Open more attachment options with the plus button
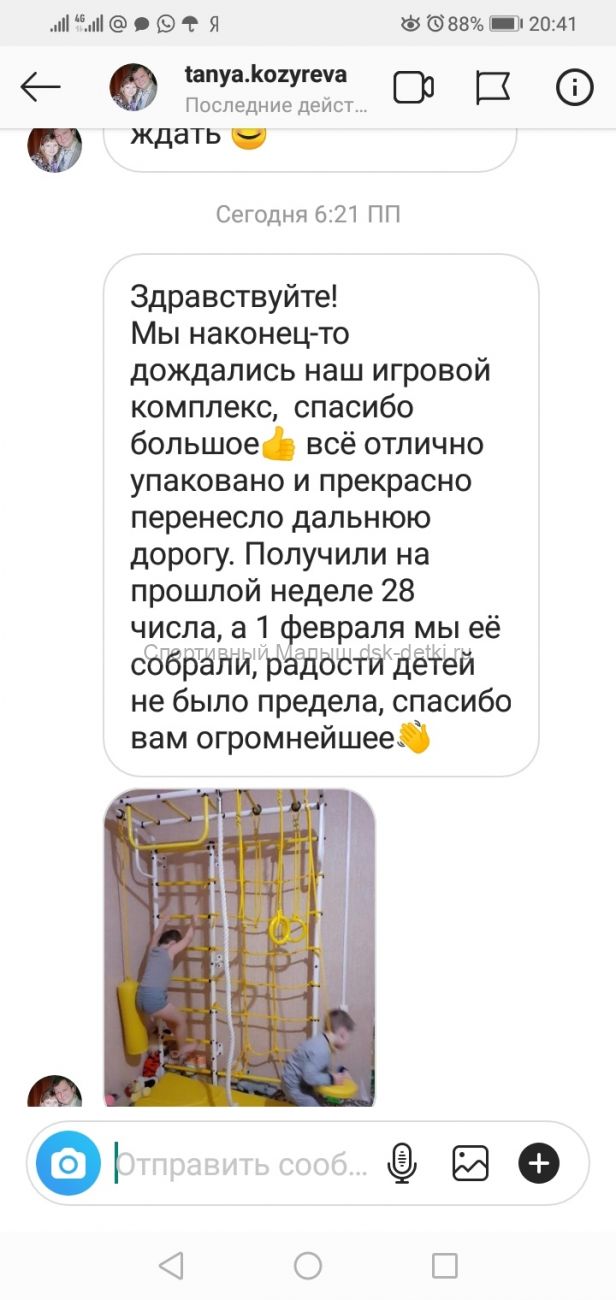This screenshot has height=1300, width=616. [x=539, y=1163]
